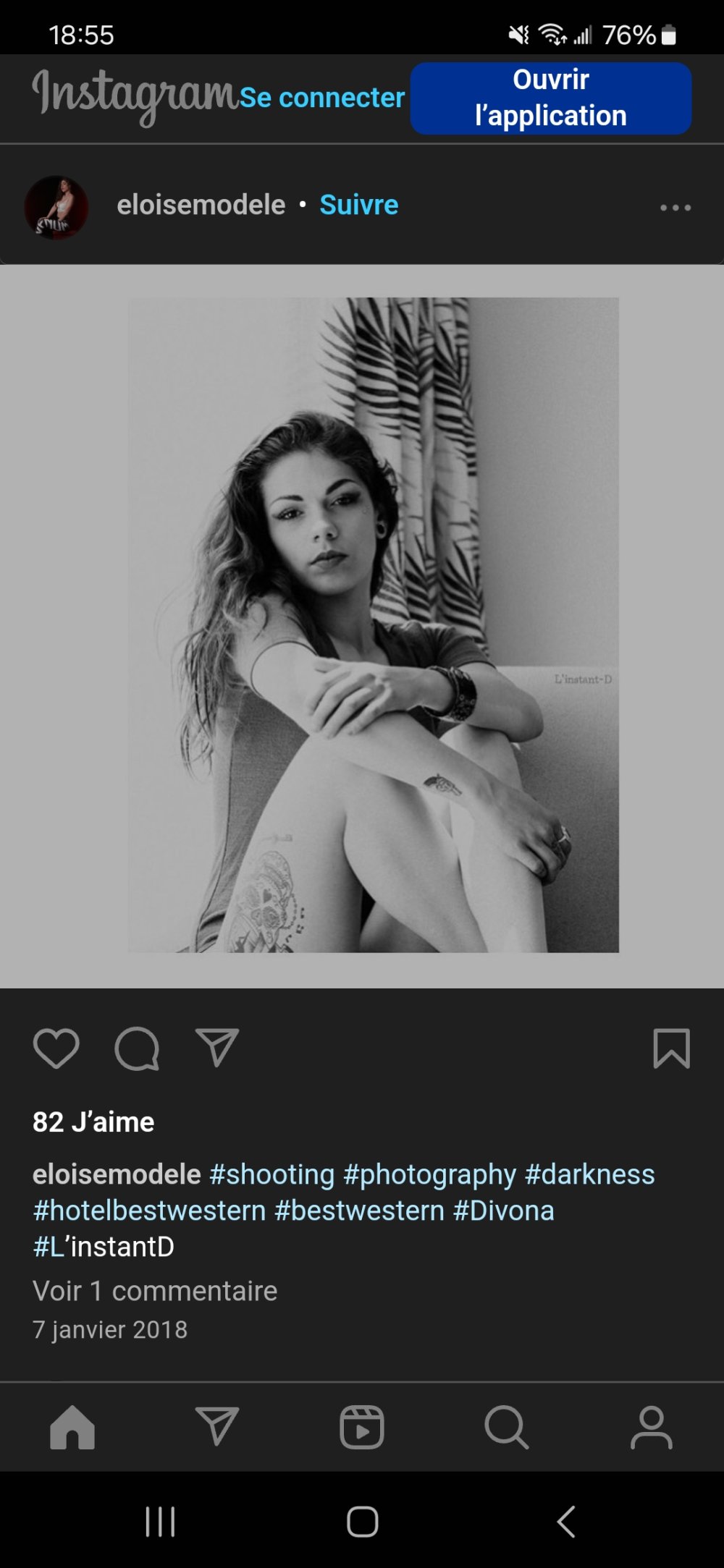Open the #photography hashtag
The image size is (724, 1568).
click(x=429, y=1174)
